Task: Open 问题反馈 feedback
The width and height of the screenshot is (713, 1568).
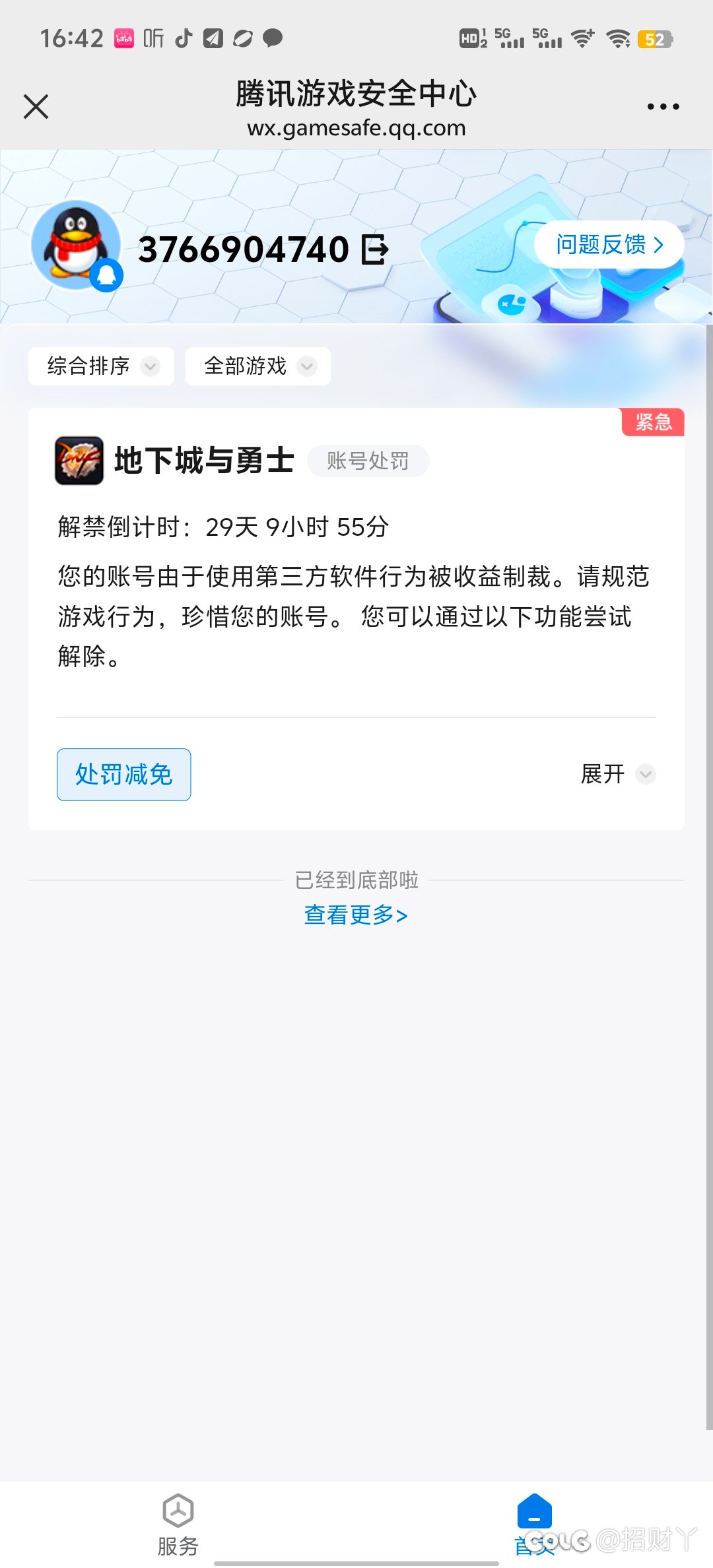Action: [609, 245]
